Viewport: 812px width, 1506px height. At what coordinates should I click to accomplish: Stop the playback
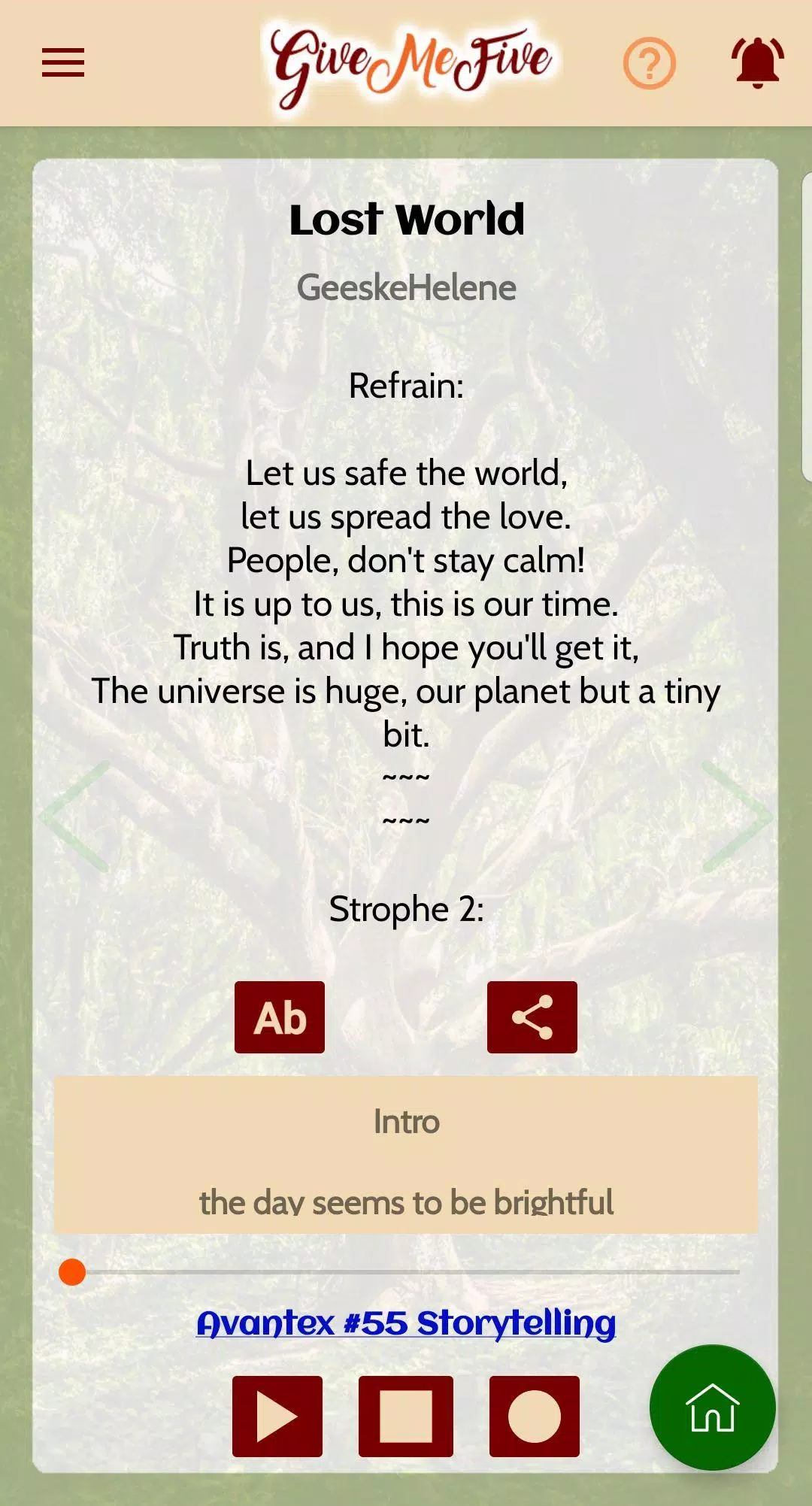click(x=406, y=1417)
